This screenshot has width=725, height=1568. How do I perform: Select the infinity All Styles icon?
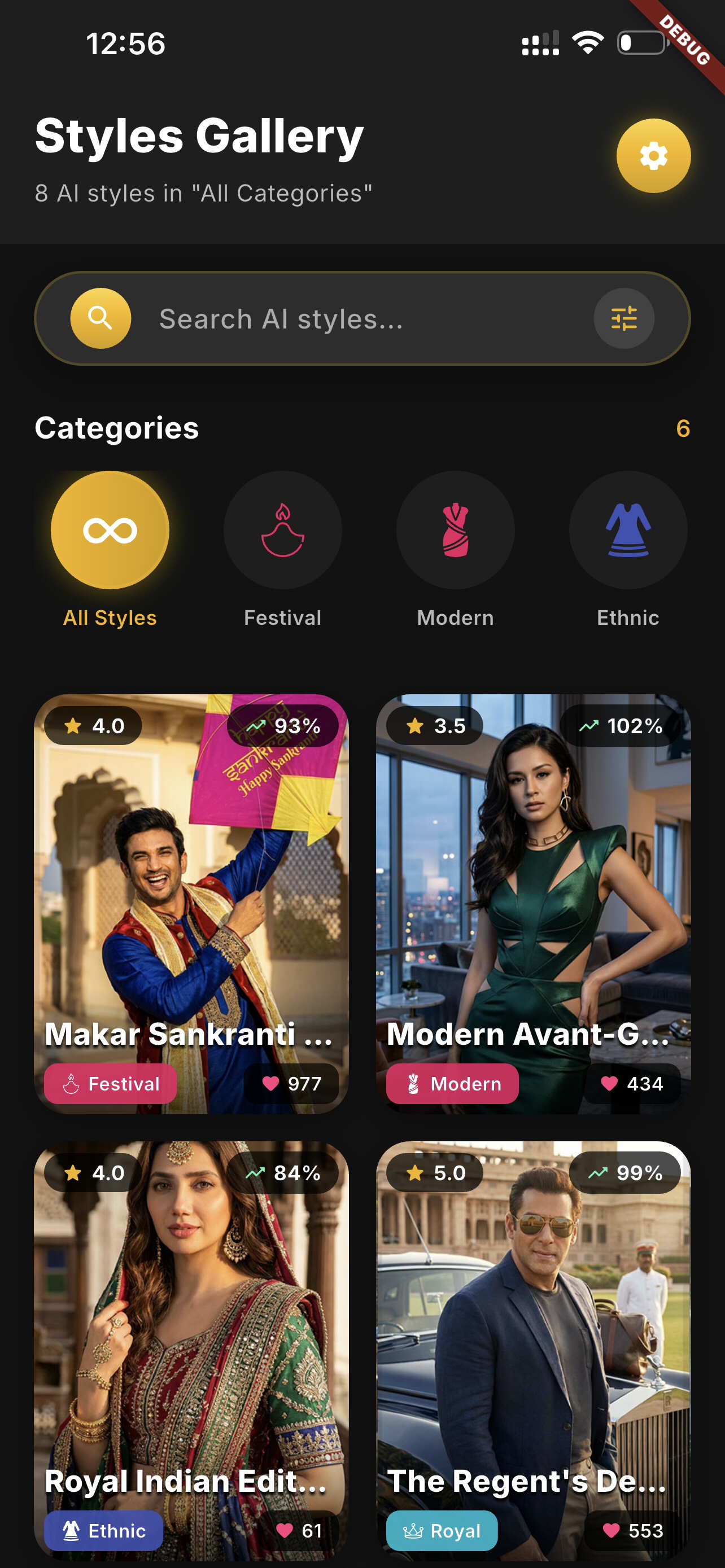(x=109, y=529)
